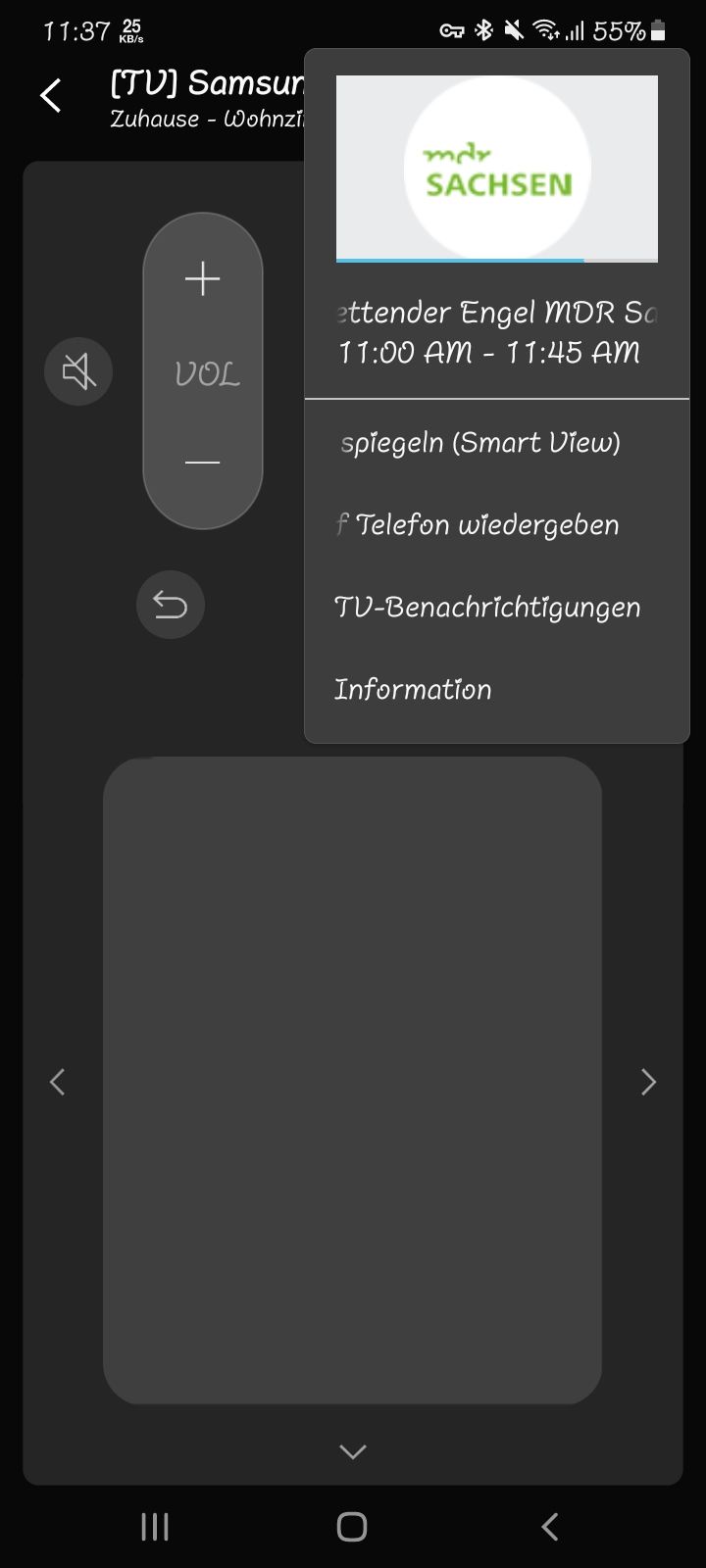Tap the remote's return button
706x1568 pixels.
(x=171, y=606)
